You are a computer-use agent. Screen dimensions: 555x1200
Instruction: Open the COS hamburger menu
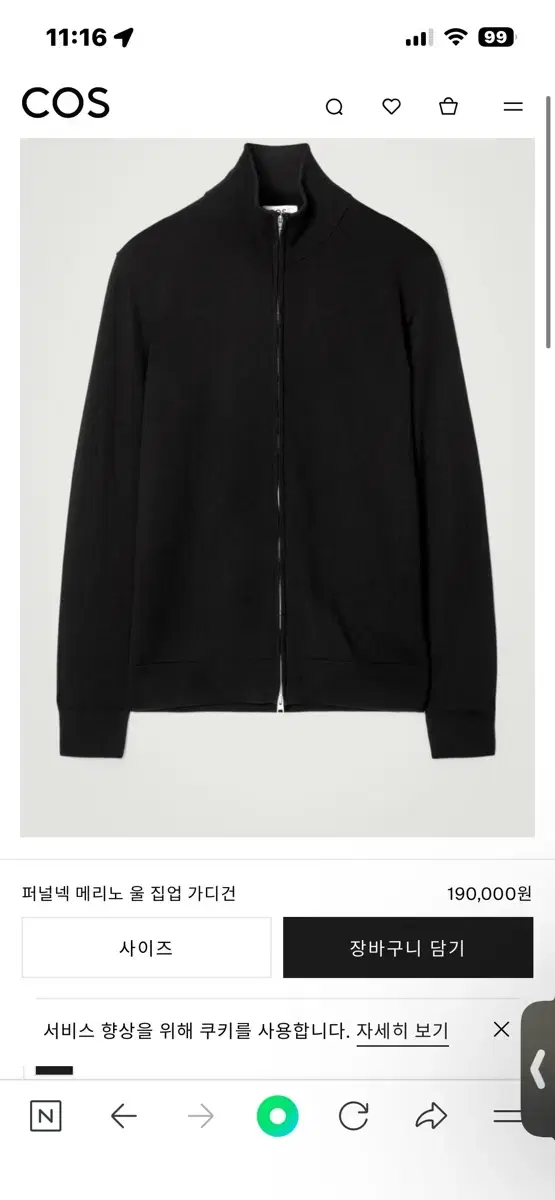tap(513, 106)
